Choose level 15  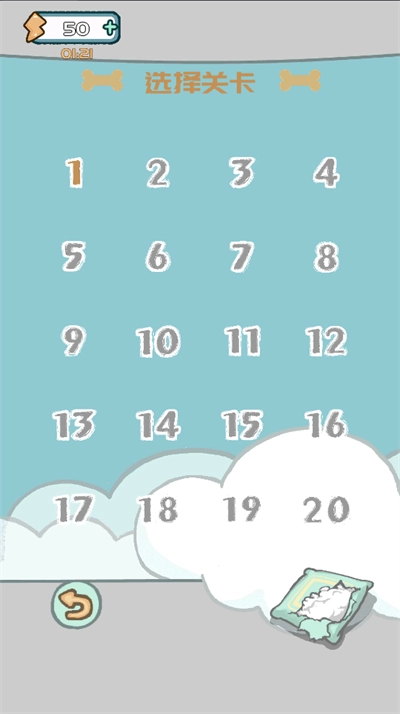point(242,424)
